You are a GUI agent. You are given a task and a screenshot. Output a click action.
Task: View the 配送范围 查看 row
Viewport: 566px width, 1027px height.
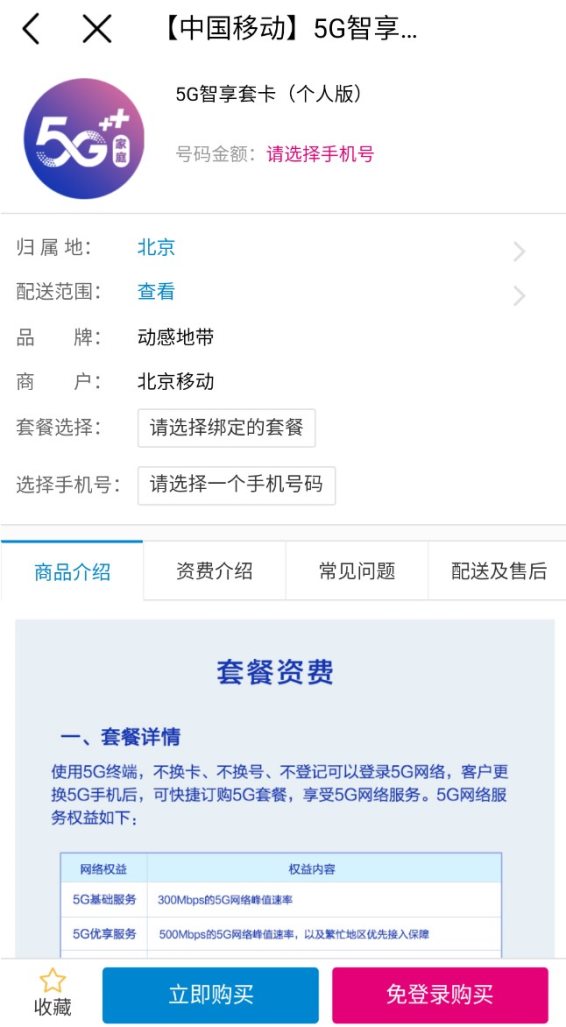283,291
